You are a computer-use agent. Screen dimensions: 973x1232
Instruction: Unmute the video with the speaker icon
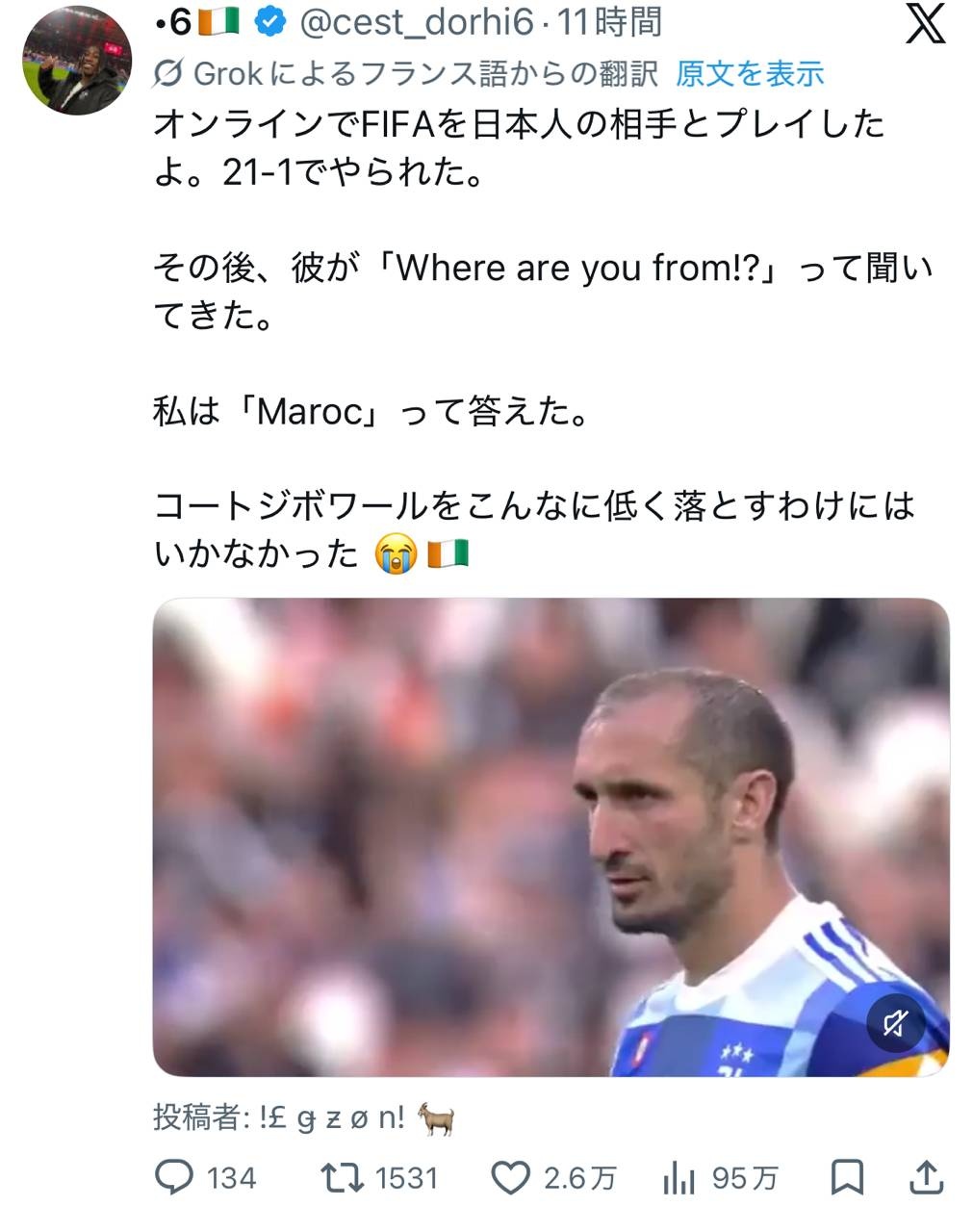click(895, 1023)
